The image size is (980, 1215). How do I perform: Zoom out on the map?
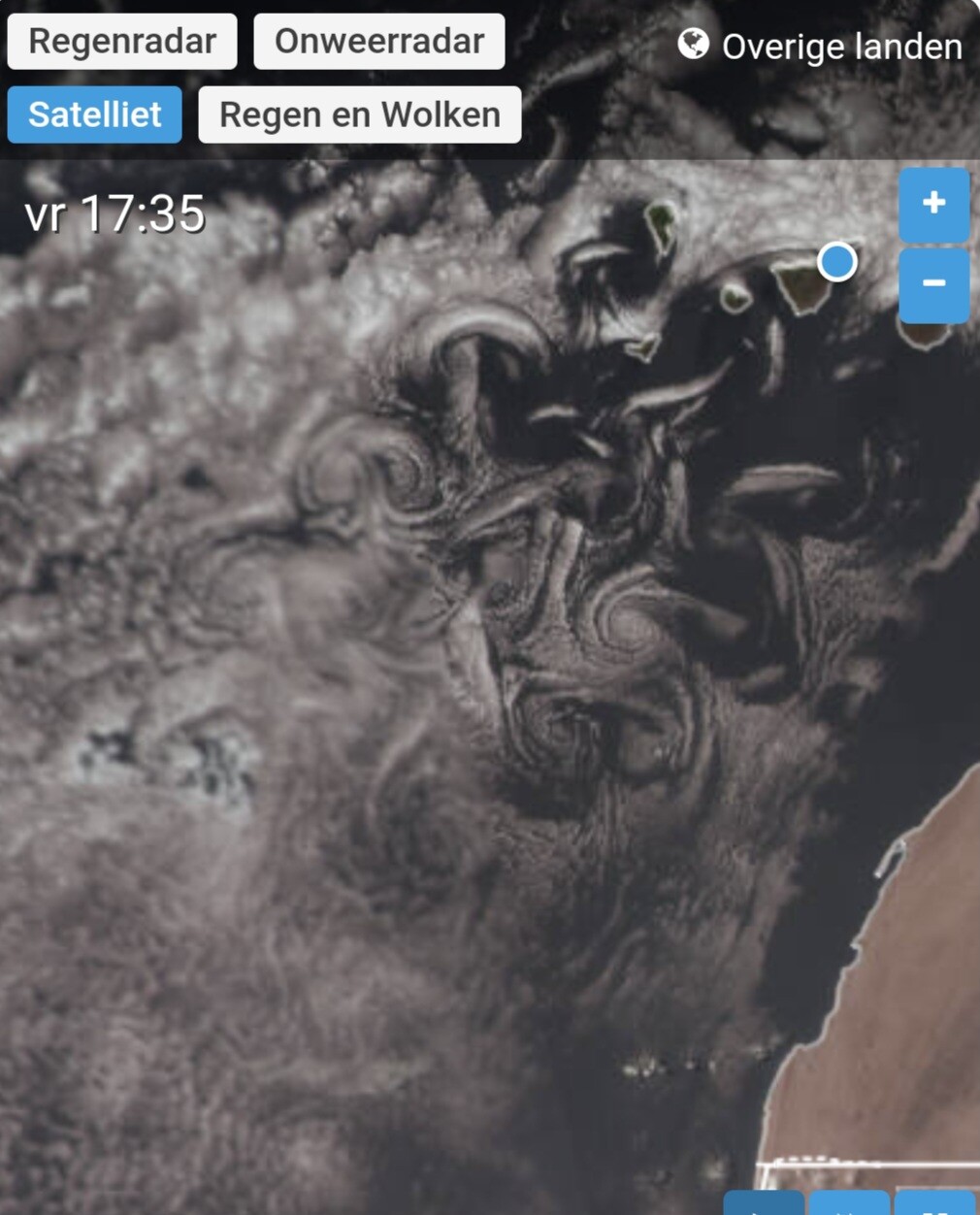click(933, 284)
